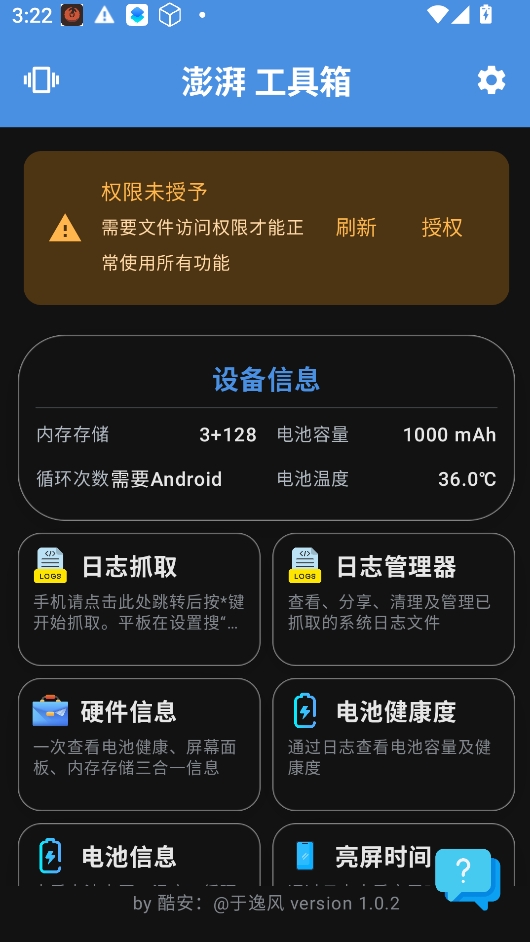Open the 日志抓取 card
Screen dimensions: 530x942
(x=139, y=599)
